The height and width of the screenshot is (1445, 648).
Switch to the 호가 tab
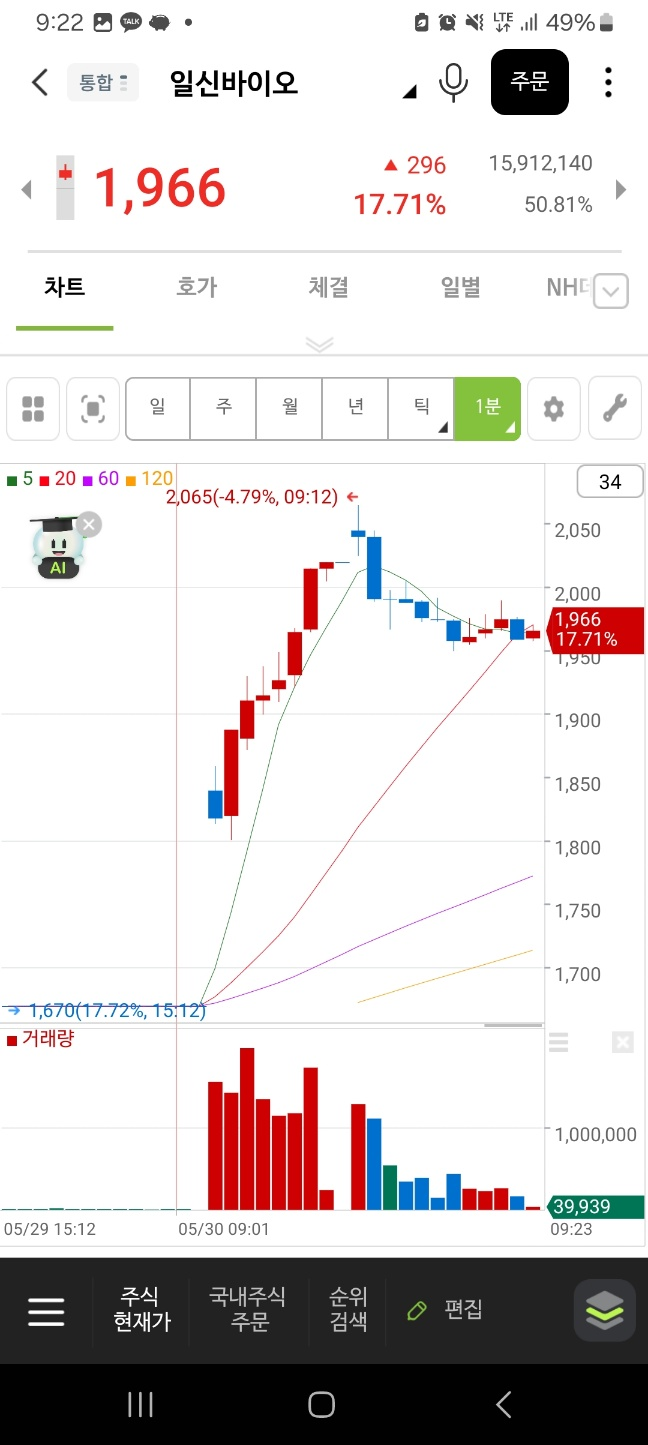(x=196, y=288)
